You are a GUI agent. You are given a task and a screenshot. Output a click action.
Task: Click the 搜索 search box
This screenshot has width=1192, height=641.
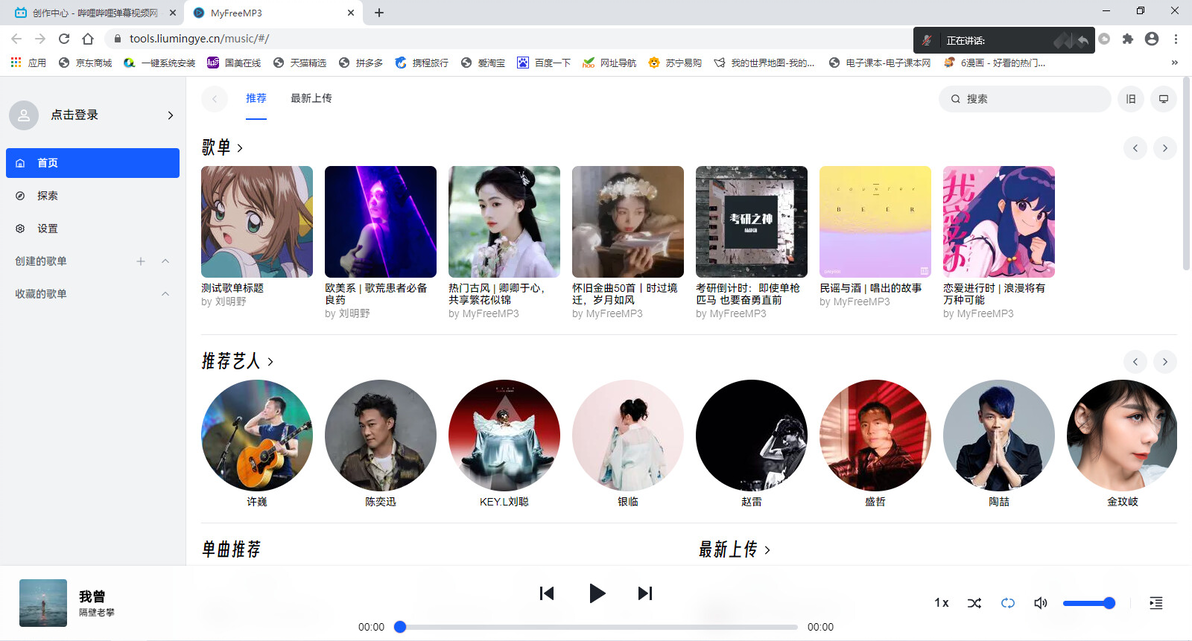tap(1030, 99)
